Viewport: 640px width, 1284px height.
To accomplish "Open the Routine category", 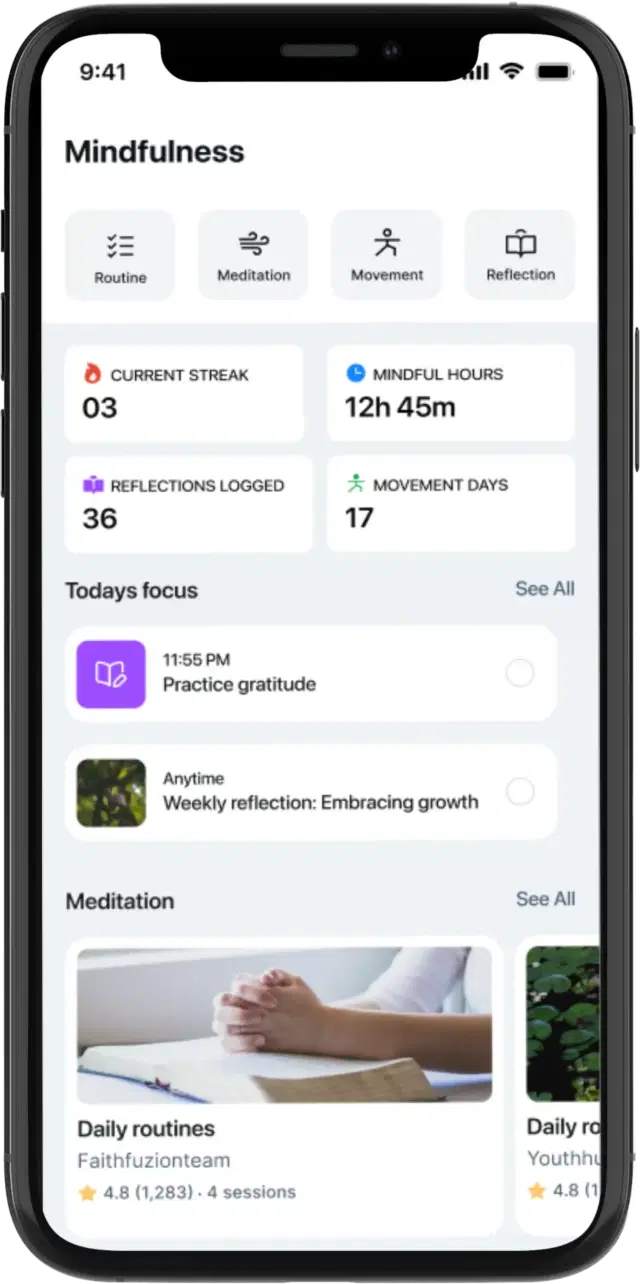I will (x=120, y=255).
